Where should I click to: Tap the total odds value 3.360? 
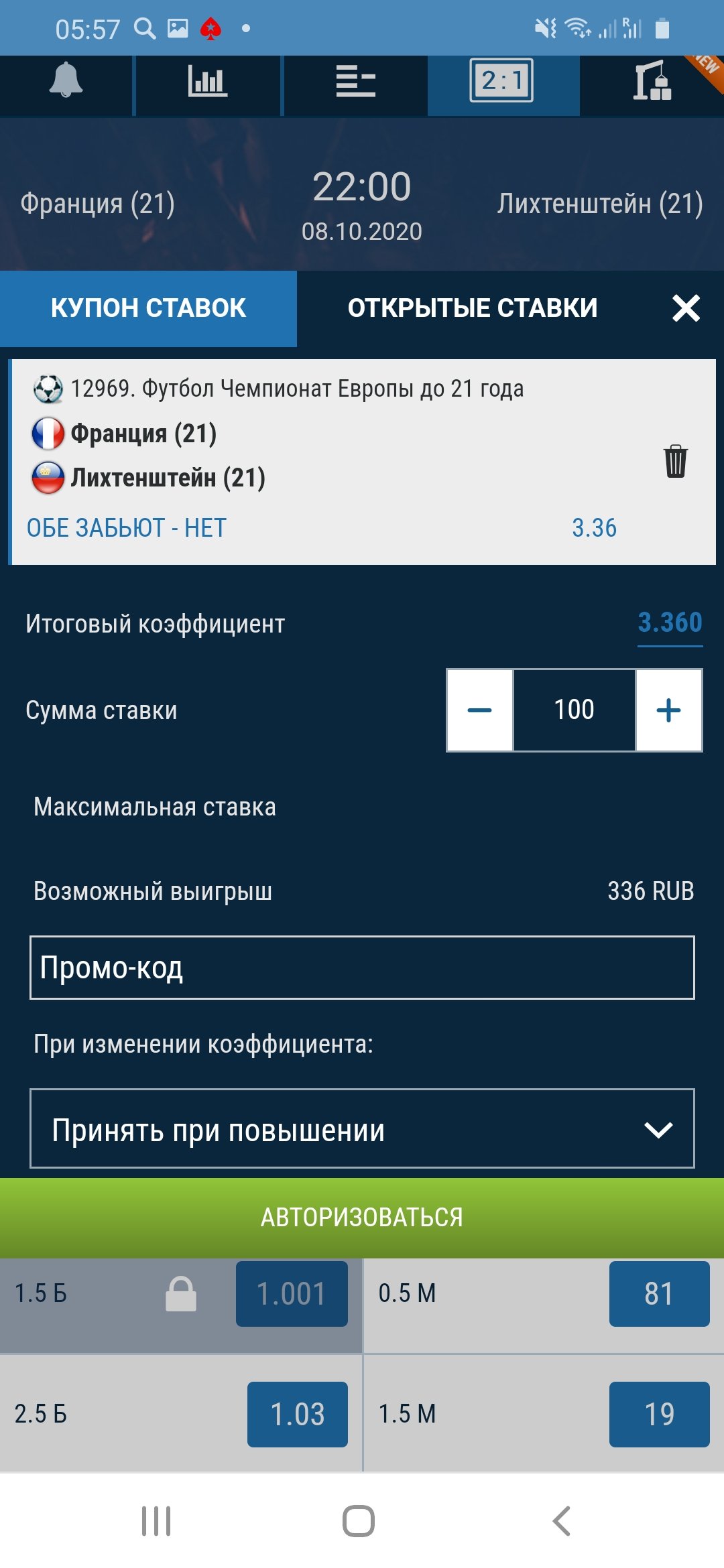[x=669, y=623]
